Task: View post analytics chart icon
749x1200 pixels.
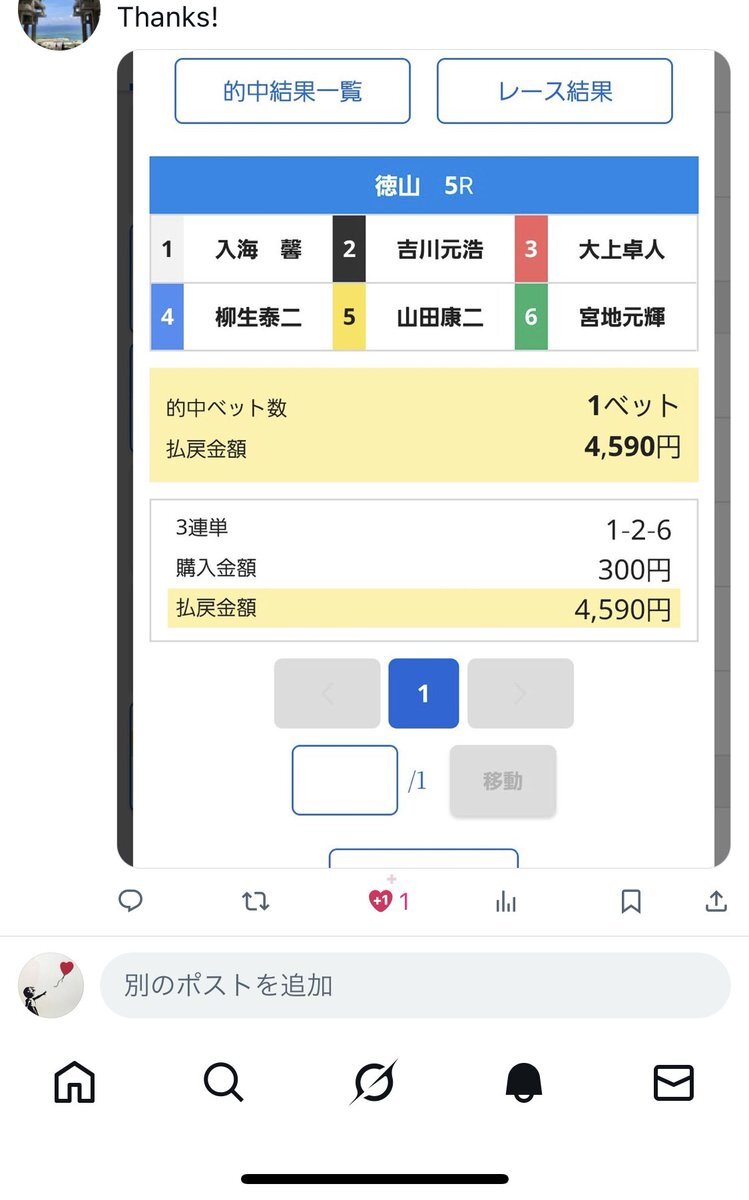Action: tap(506, 902)
